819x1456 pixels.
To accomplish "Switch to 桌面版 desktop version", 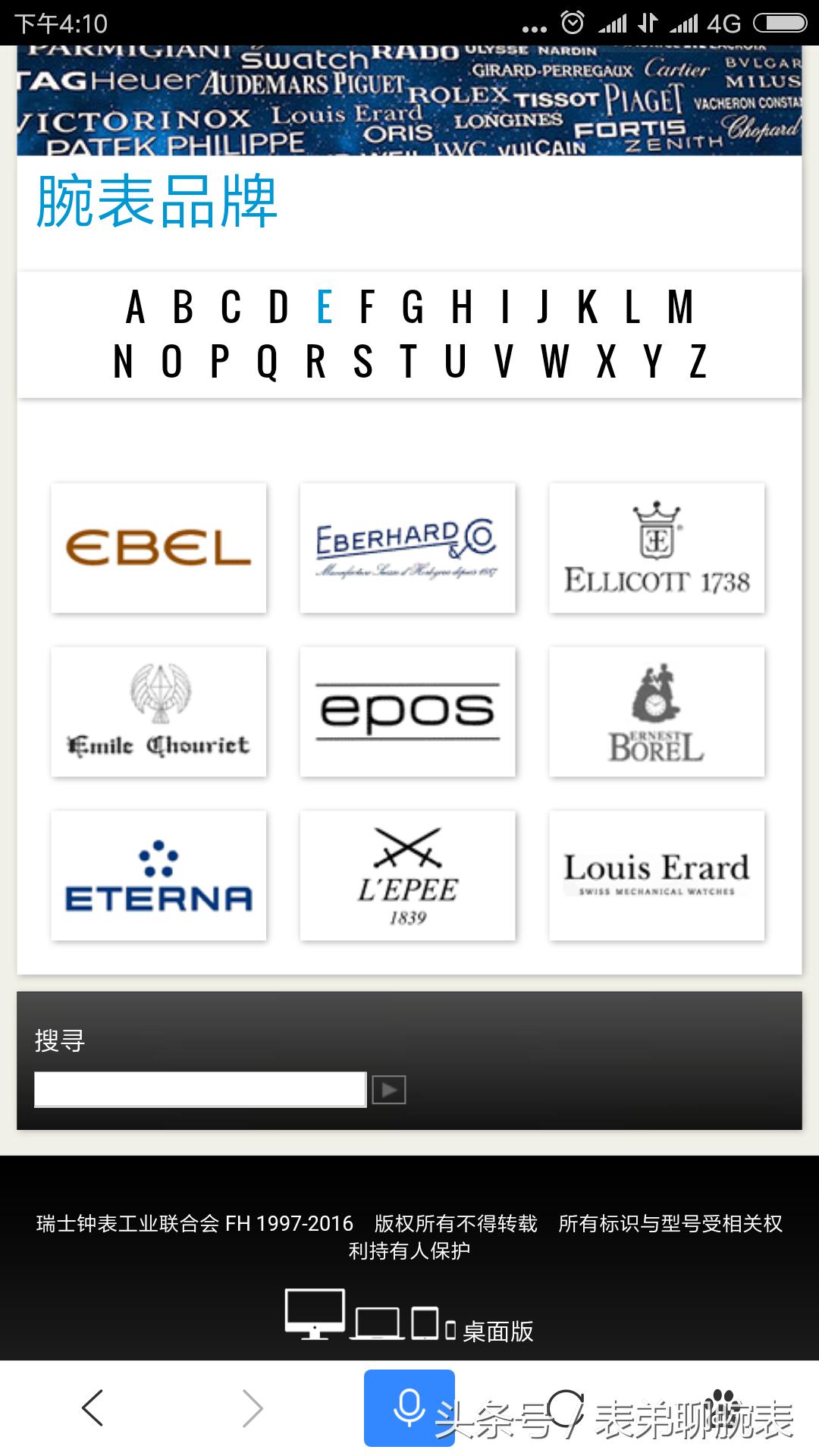I will point(497,1331).
